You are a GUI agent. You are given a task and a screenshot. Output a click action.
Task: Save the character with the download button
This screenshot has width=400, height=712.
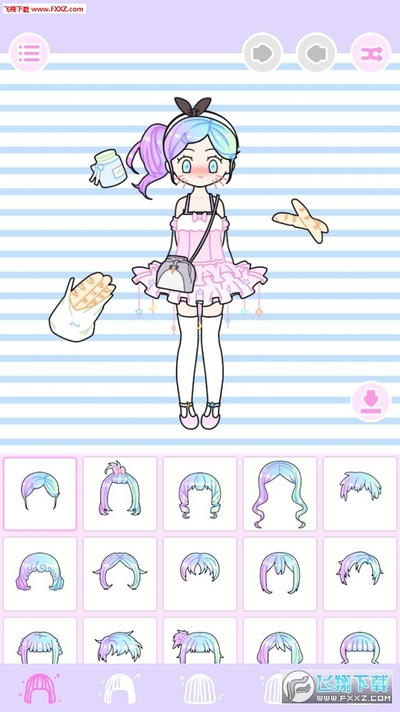click(x=371, y=401)
